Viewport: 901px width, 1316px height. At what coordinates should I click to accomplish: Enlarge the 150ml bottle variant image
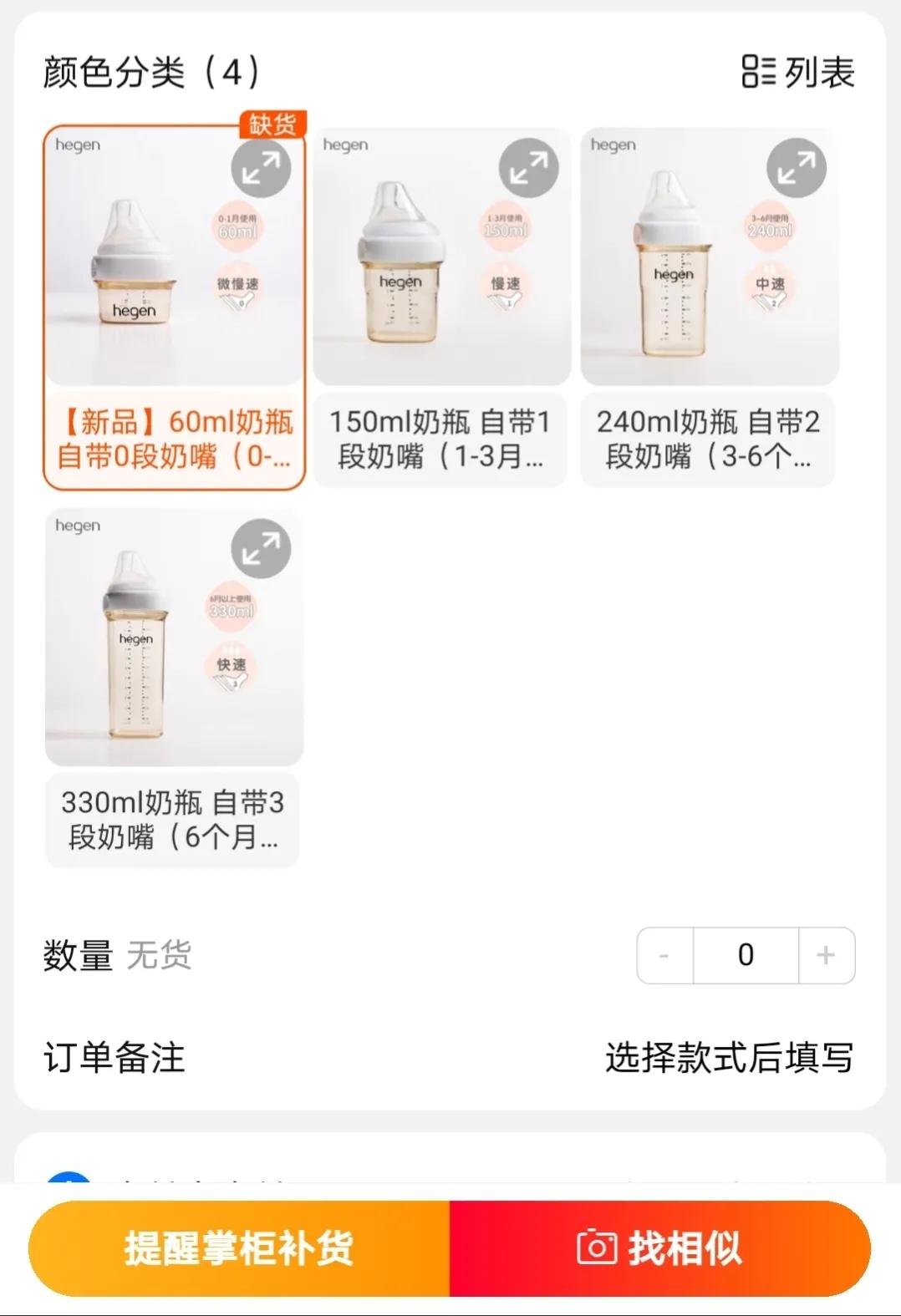(x=528, y=167)
